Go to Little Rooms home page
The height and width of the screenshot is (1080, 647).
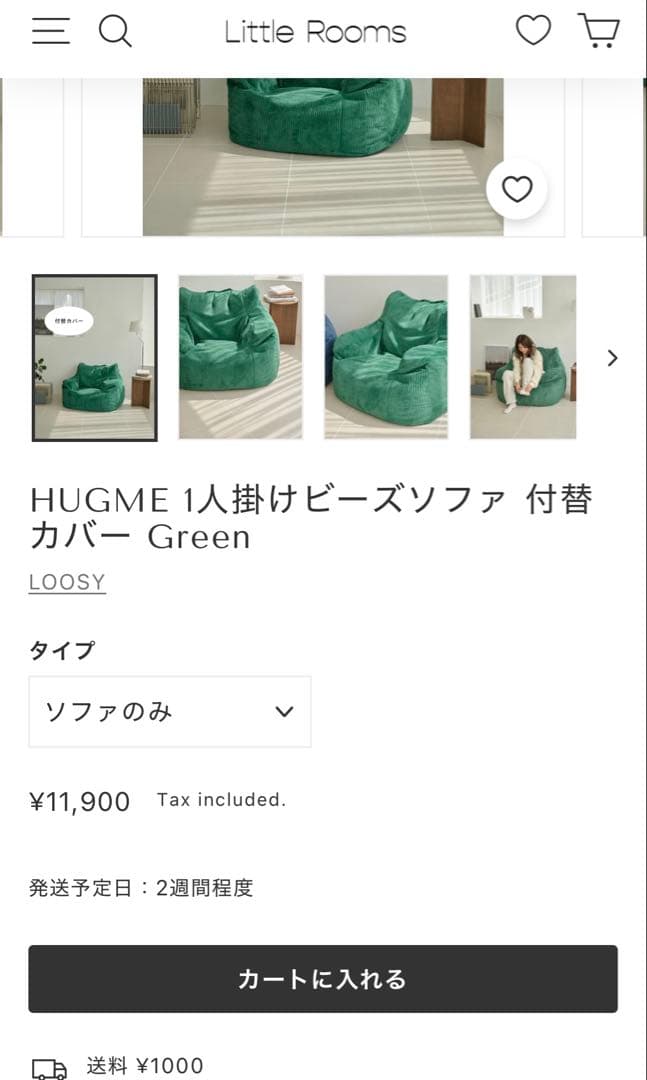315,32
